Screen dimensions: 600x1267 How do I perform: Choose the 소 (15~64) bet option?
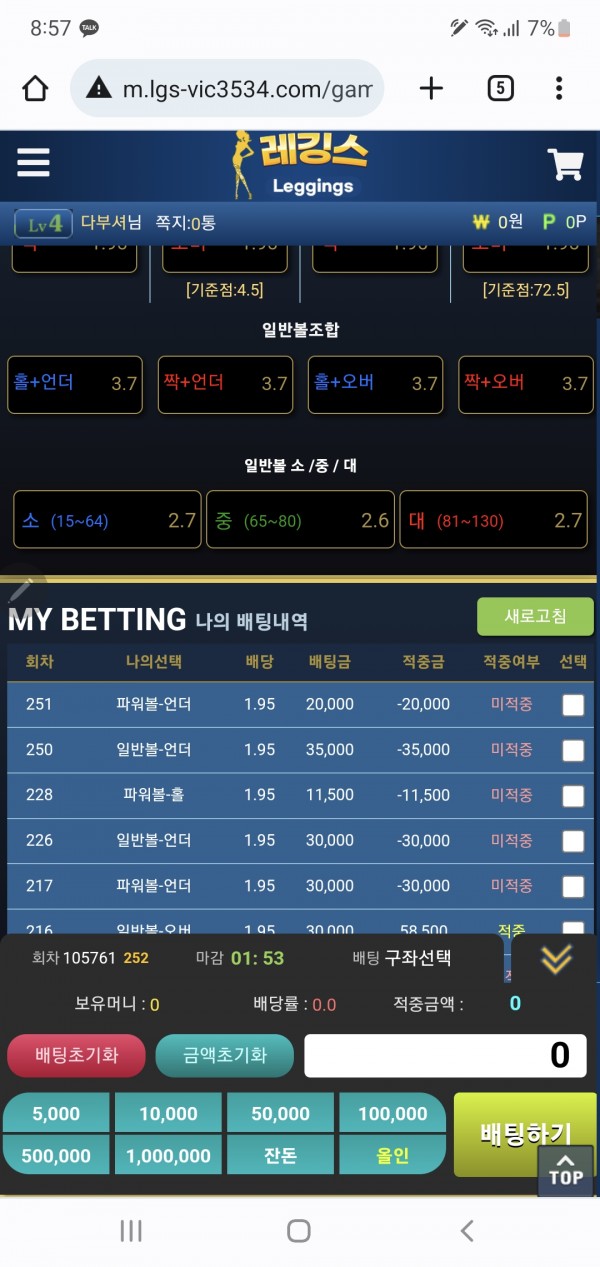point(105,520)
